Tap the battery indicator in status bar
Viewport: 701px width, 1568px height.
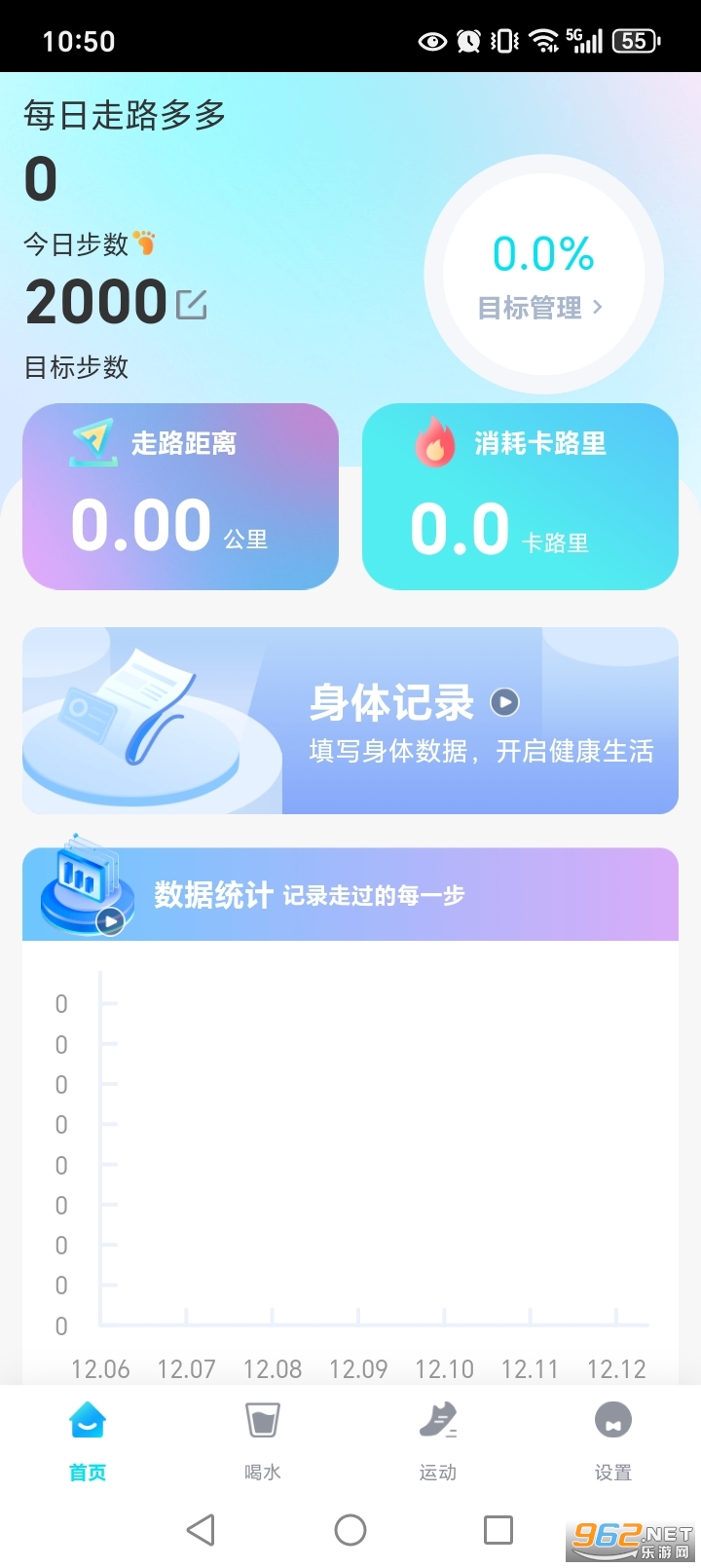click(635, 40)
